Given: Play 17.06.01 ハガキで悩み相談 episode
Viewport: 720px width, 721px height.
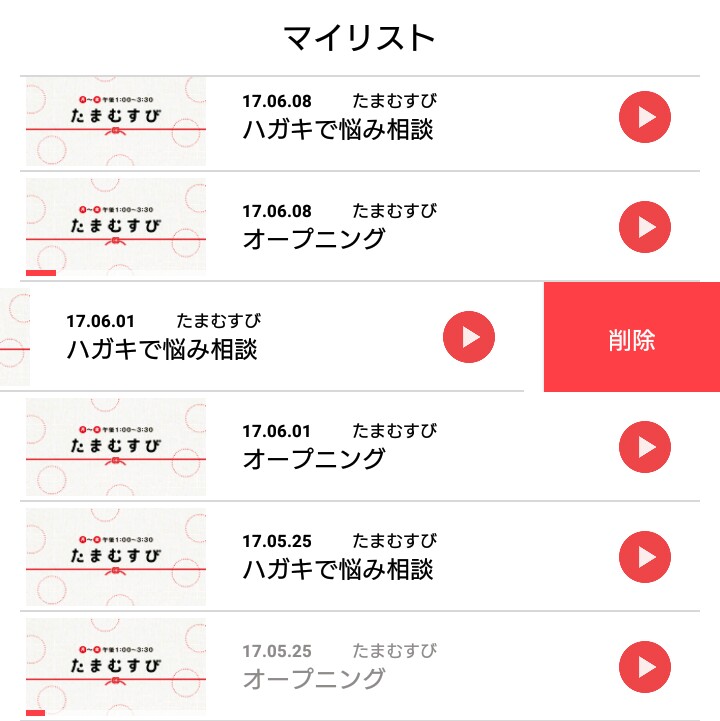Looking at the screenshot, I should (x=469, y=337).
